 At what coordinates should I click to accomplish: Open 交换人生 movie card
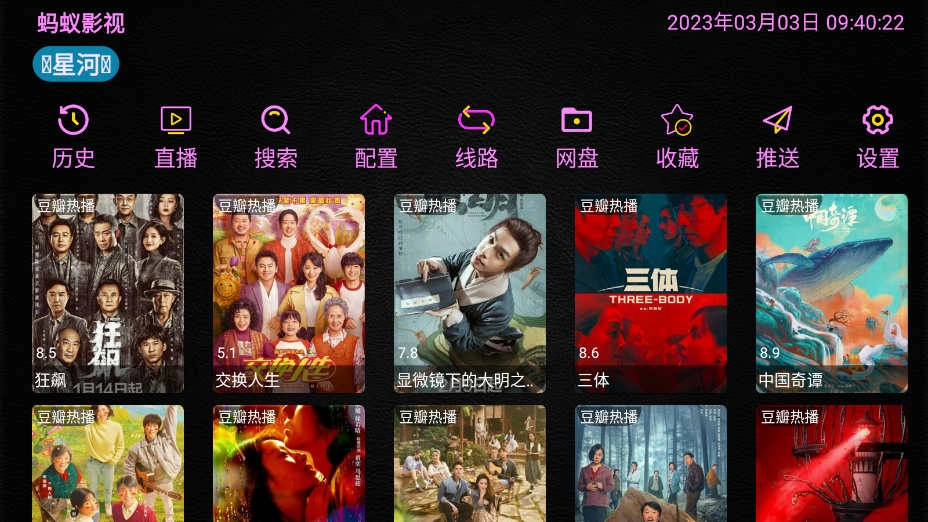coord(289,293)
